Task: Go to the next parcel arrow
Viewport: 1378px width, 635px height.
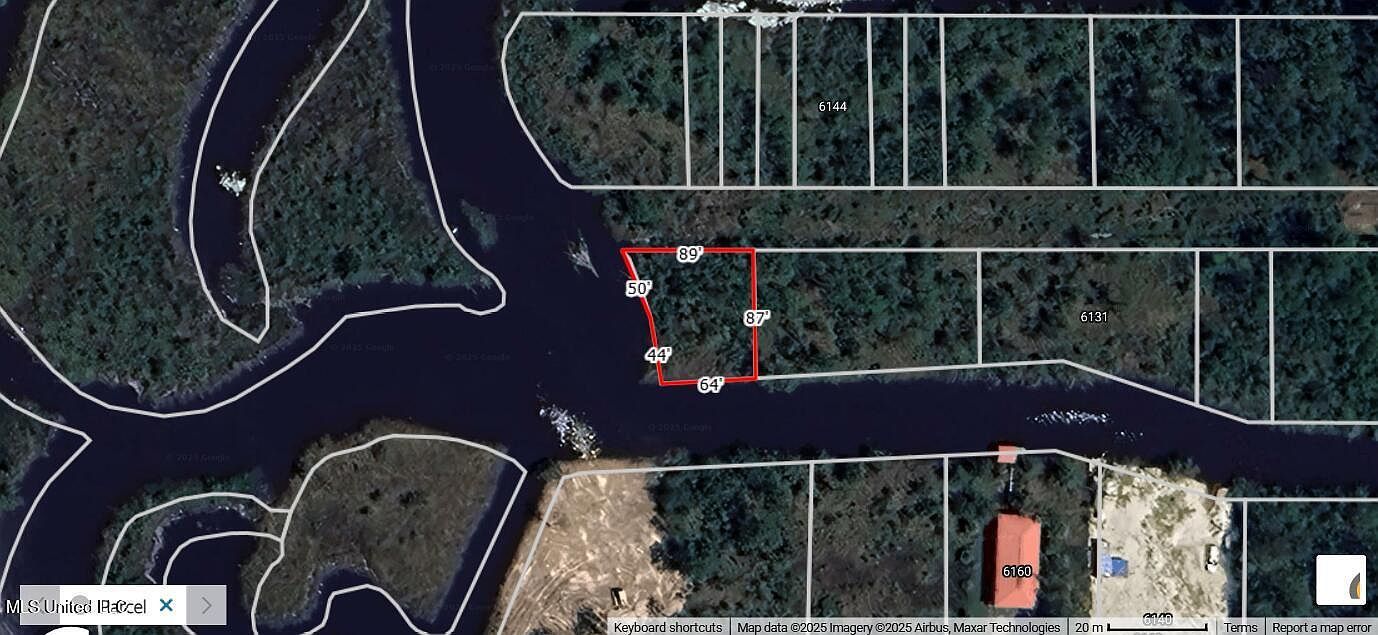Action: coord(206,605)
